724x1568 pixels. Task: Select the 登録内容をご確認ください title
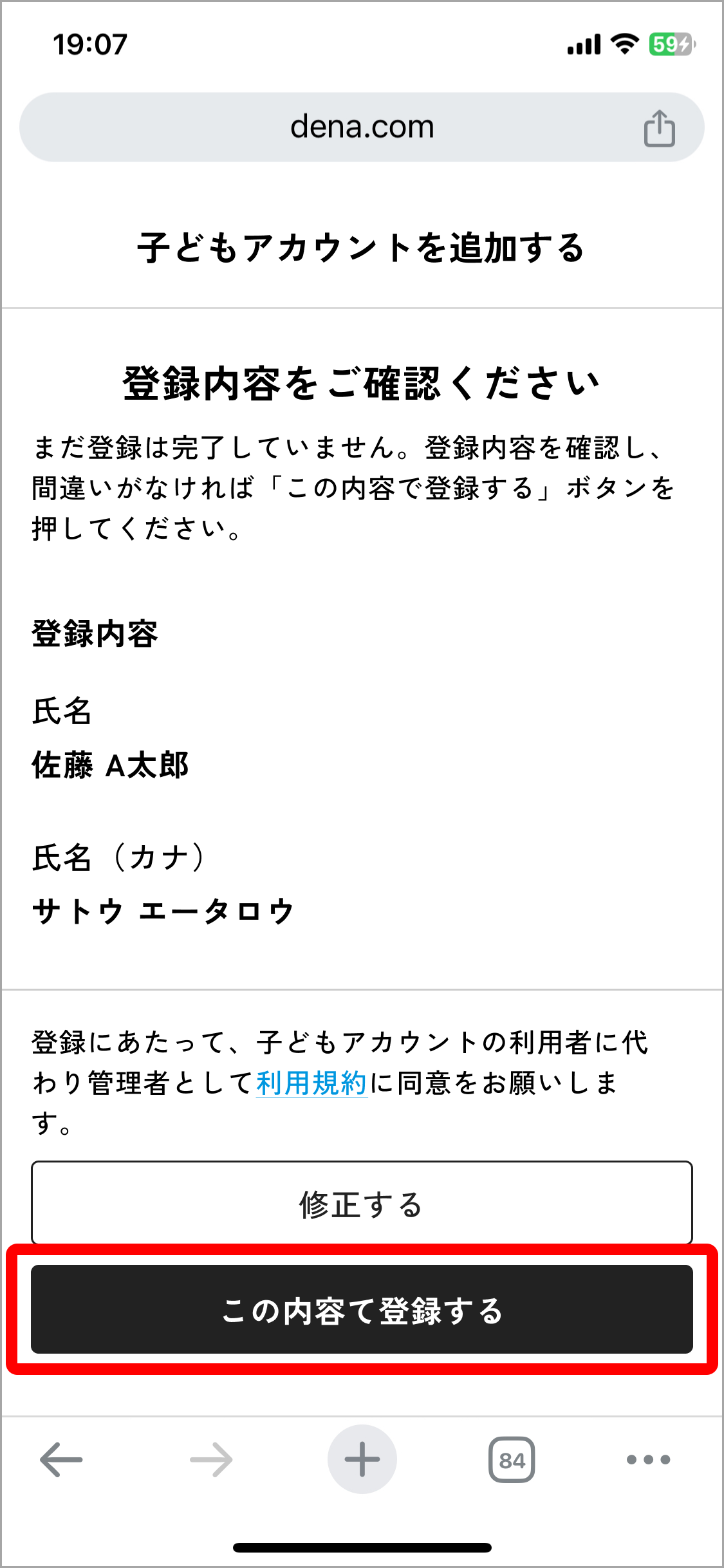click(362, 385)
